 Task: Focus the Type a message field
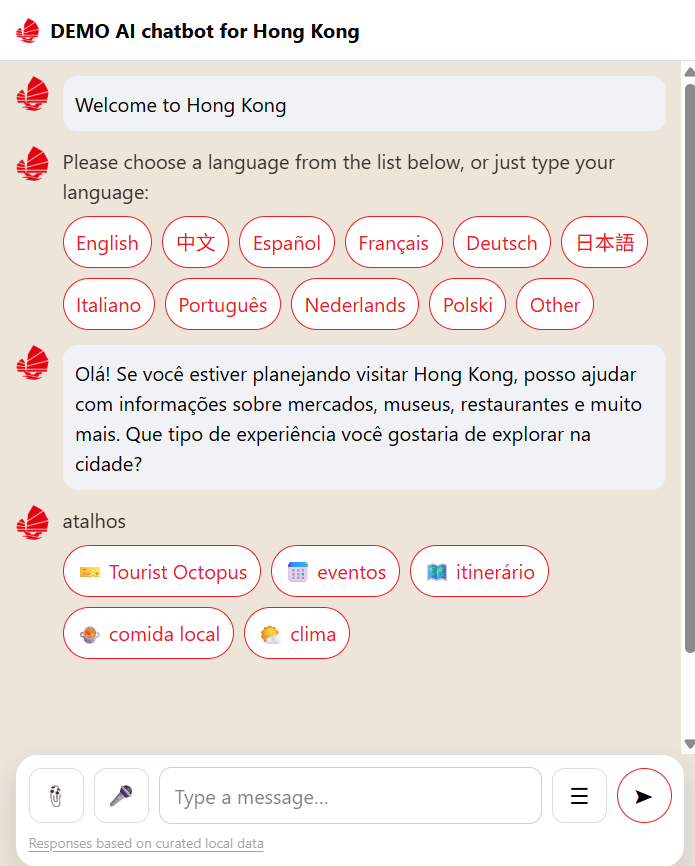click(350, 797)
